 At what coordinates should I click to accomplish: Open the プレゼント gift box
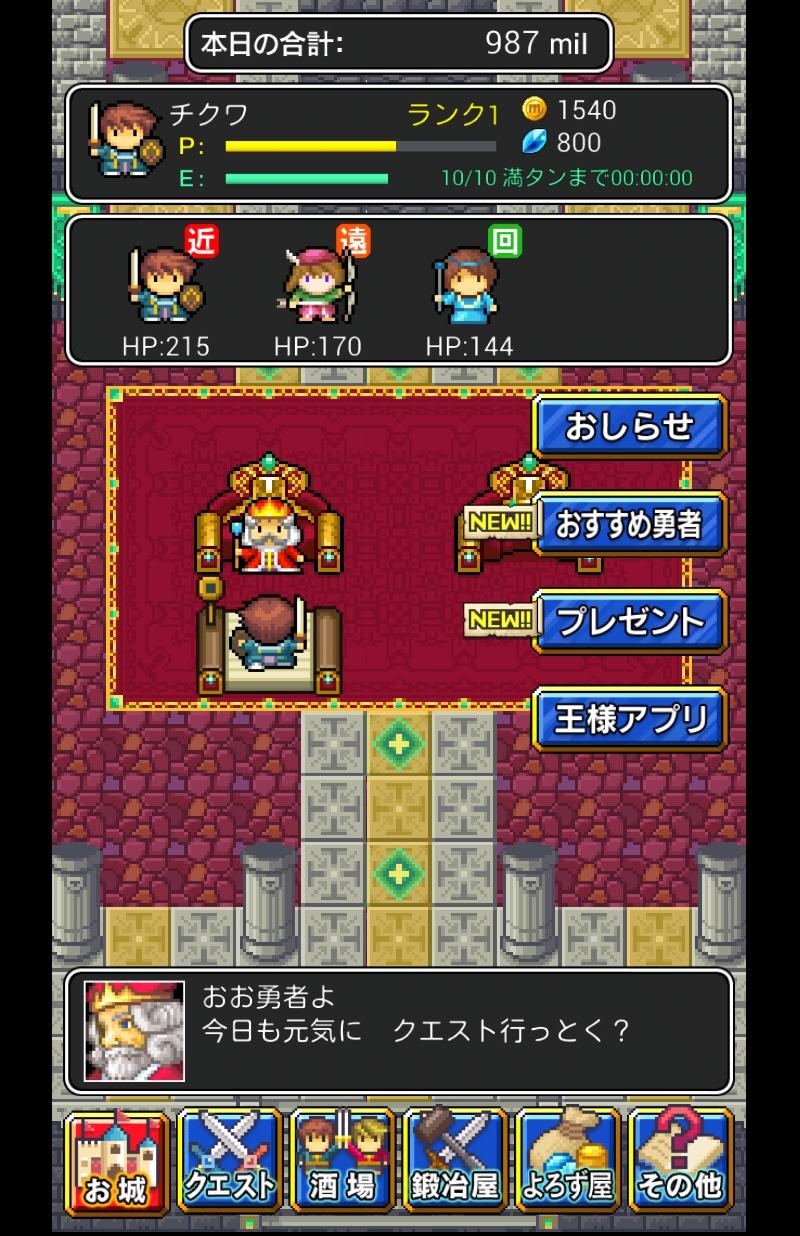pos(629,621)
